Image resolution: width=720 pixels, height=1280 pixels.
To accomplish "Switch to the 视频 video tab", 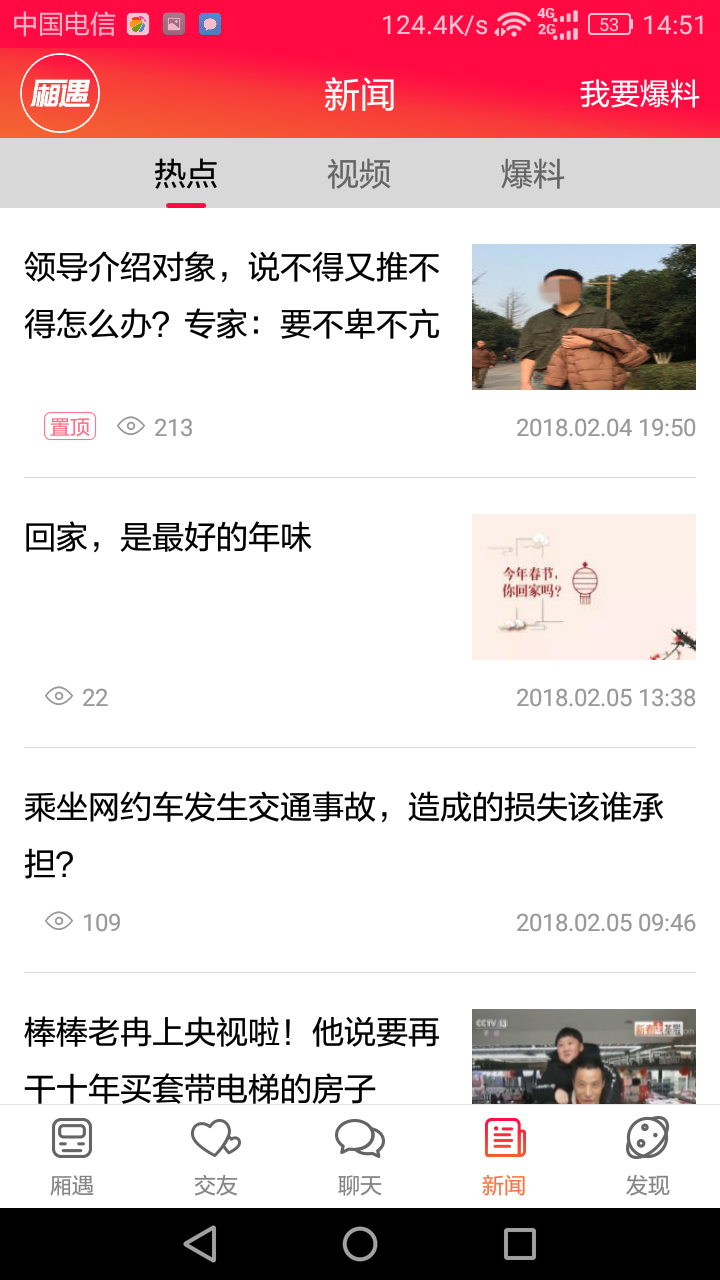I will pos(357,173).
